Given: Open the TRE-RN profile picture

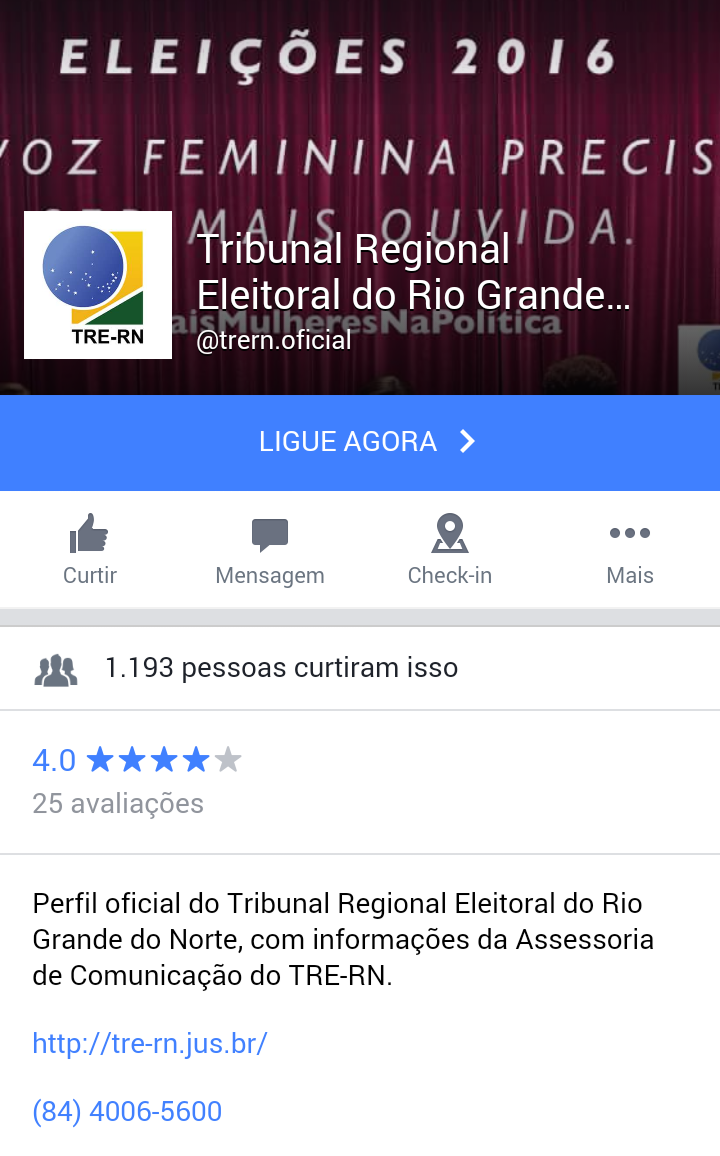Looking at the screenshot, I should point(98,285).
